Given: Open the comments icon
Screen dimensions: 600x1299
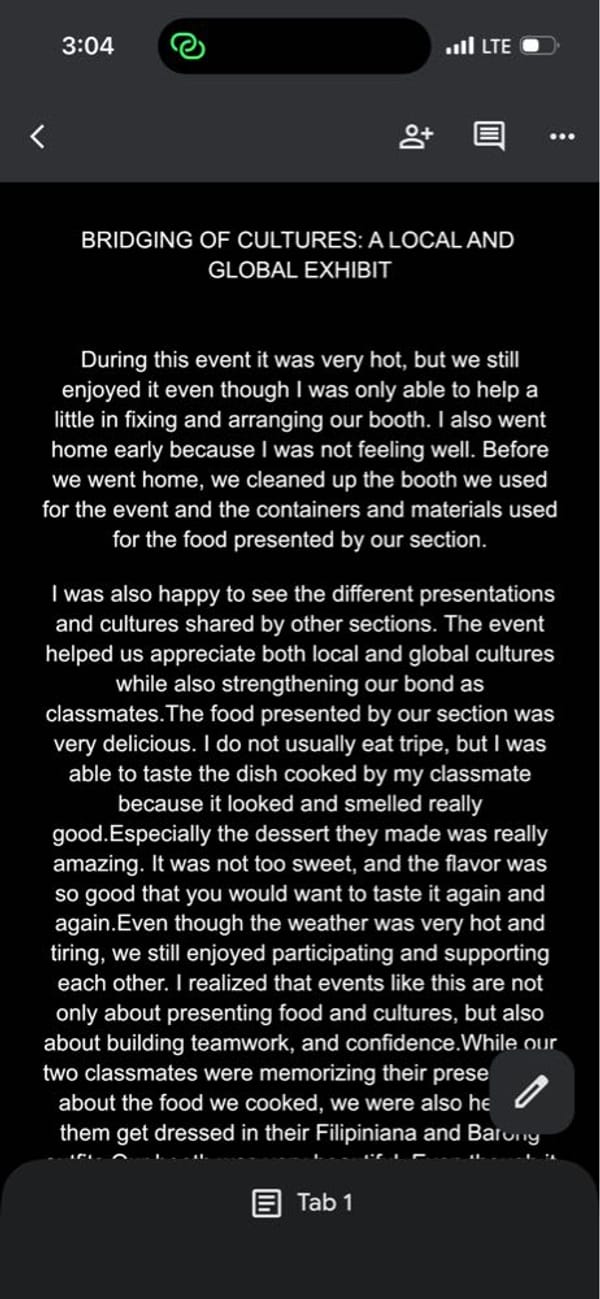Looking at the screenshot, I should pyautogui.click(x=488, y=136).
